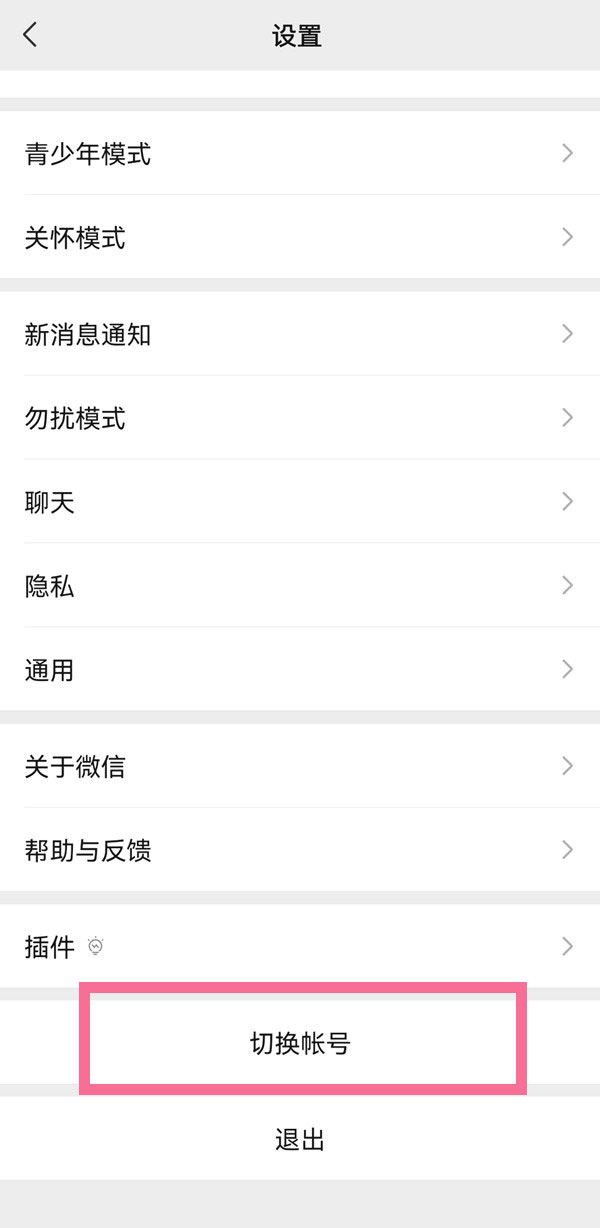600x1228 pixels.
Task: Open 勿扰模式 settings
Action: coord(300,418)
